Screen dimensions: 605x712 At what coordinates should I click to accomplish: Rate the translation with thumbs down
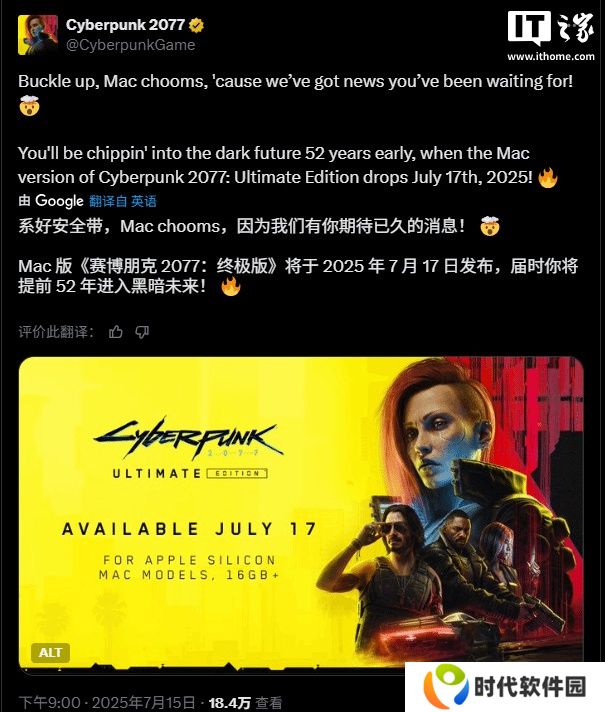tap(142, 331)
